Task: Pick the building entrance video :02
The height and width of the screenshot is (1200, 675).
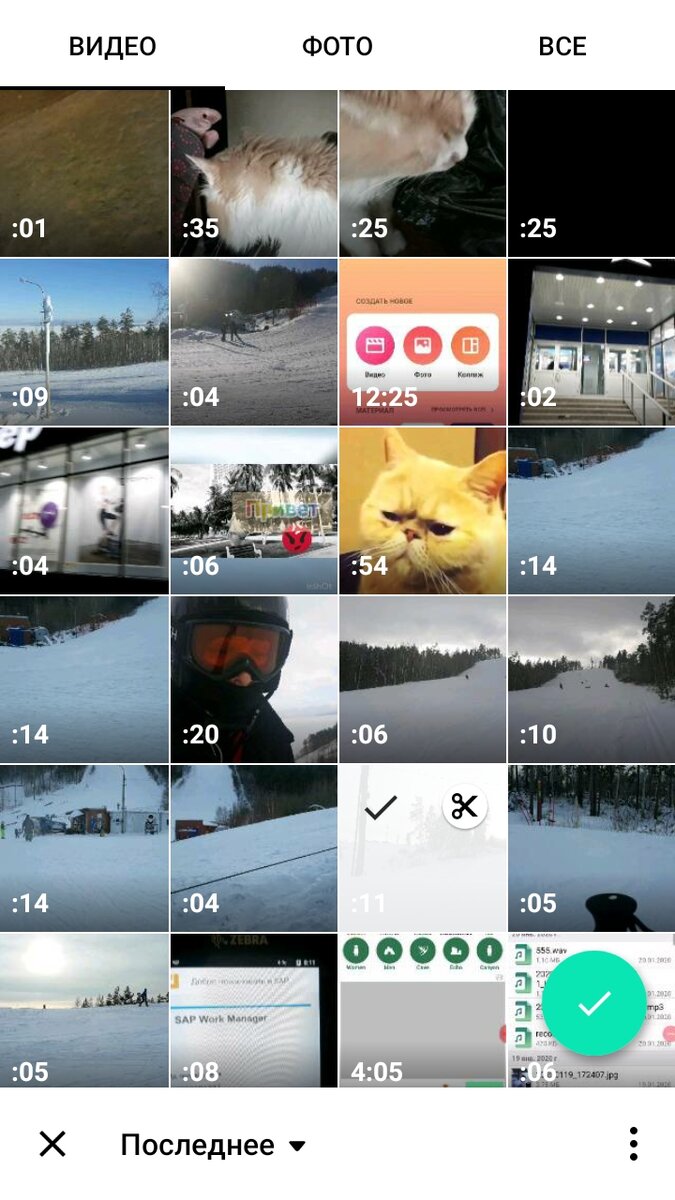Action: pos(591,341)
